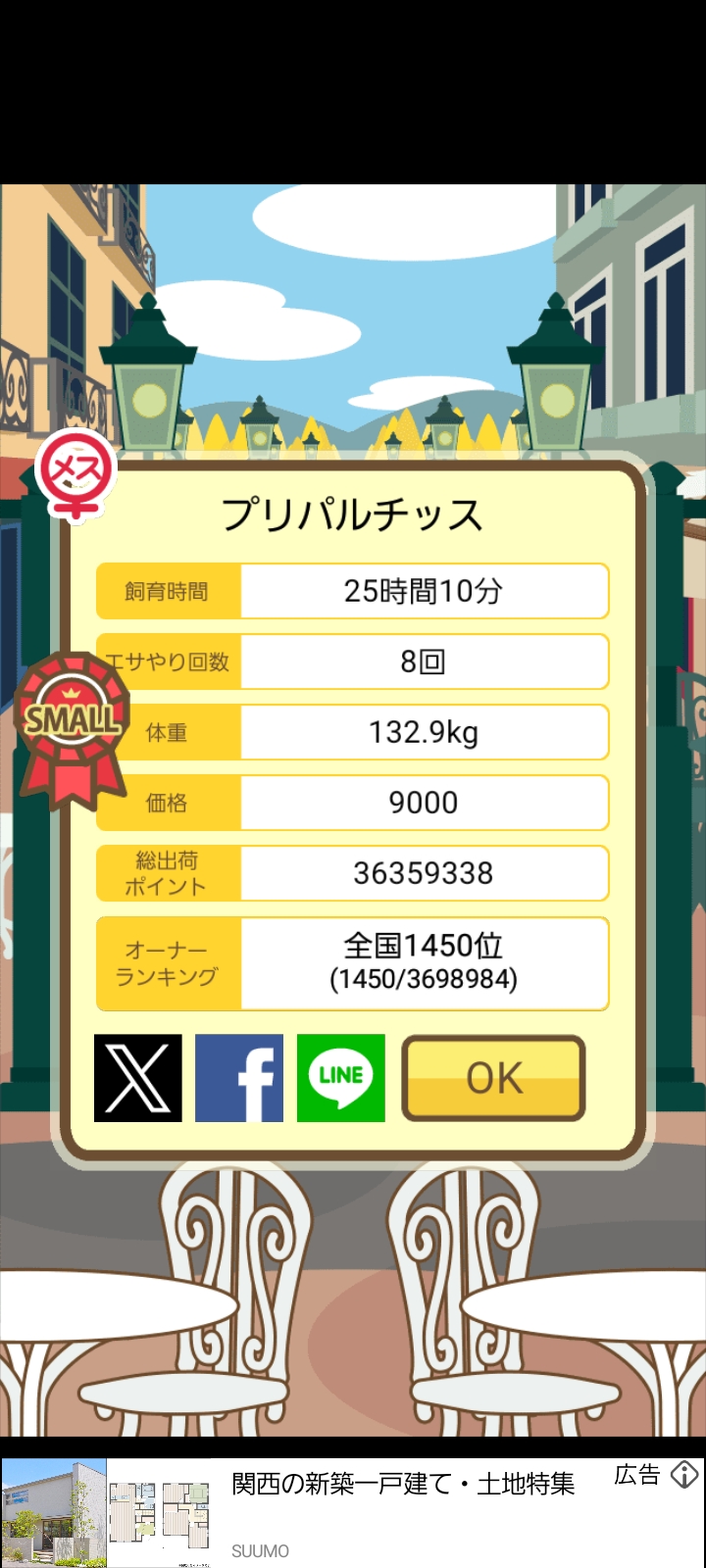Open the SUUMO ad banner
Image resolution: width=706 pixels, height=1568 pixels.
[x=353, y=1512]
